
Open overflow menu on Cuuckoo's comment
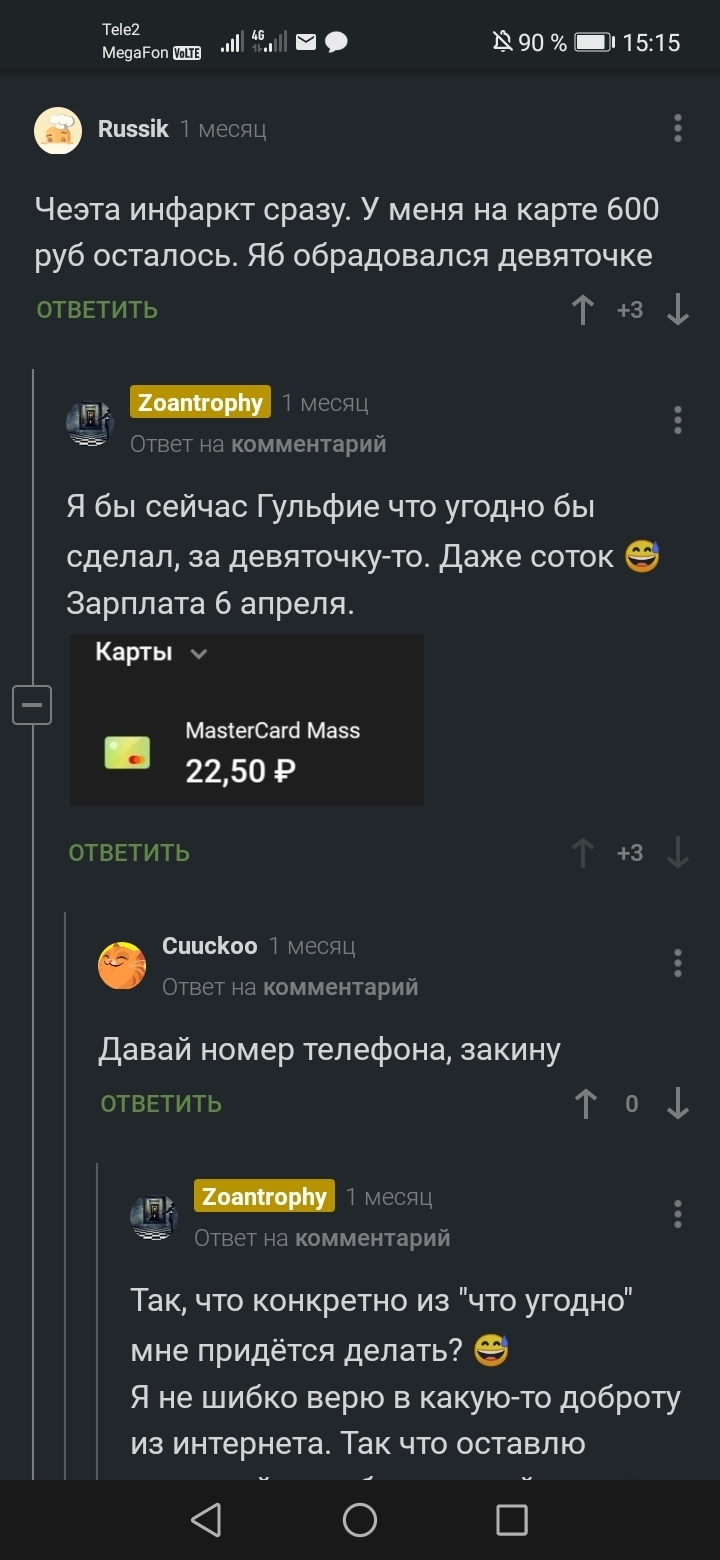point(678,963)
